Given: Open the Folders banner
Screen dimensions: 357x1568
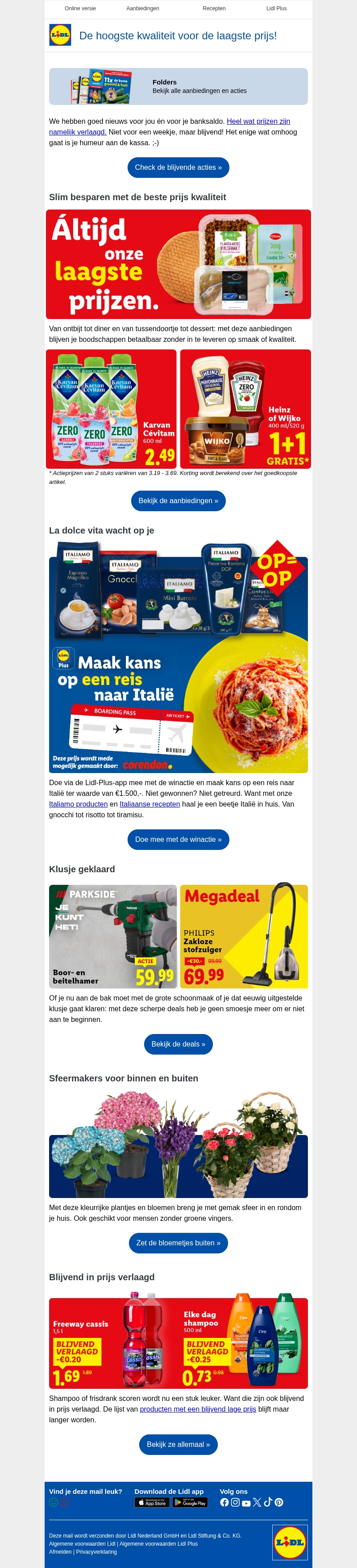Looking at the screenshot, I should click(178, 86).
